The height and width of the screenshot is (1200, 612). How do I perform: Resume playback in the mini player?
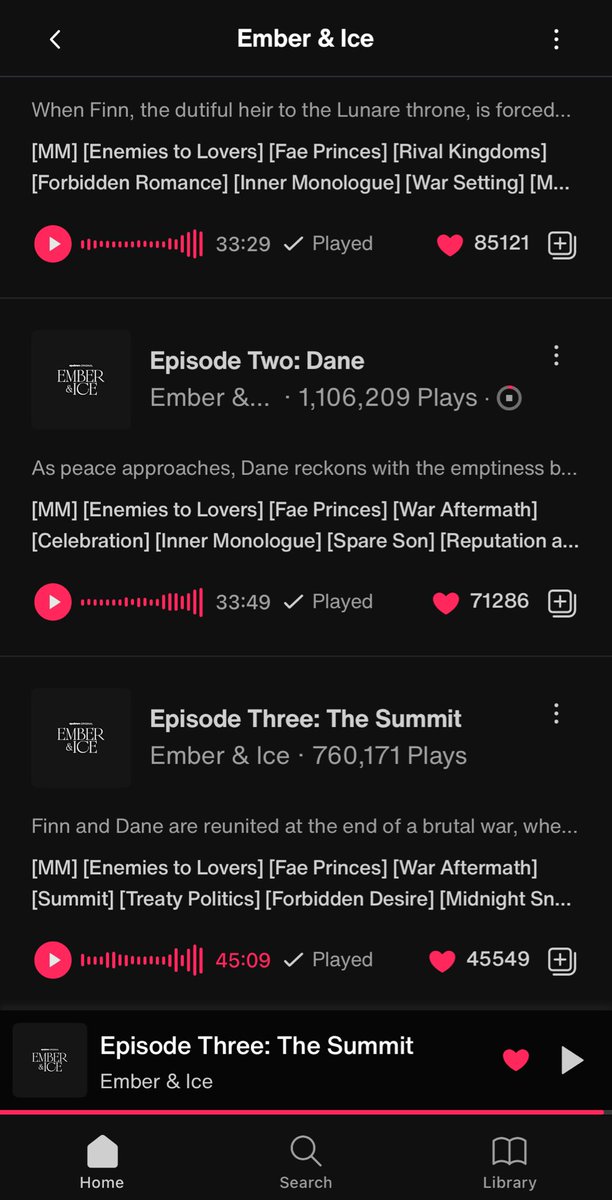(x=571, y=1060)
